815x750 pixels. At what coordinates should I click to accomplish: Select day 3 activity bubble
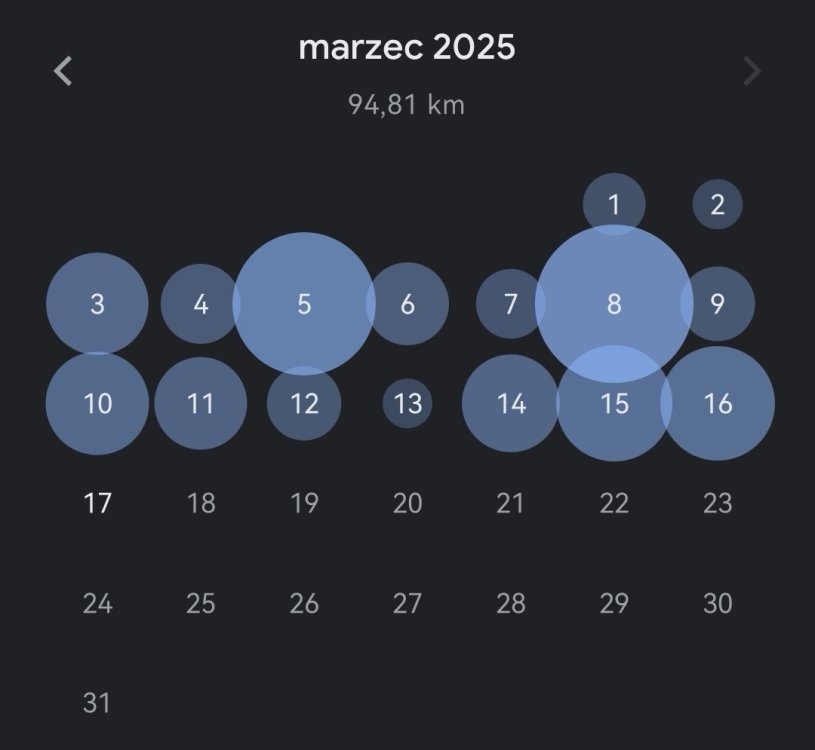pyautogui.click(x=97, y=304)
